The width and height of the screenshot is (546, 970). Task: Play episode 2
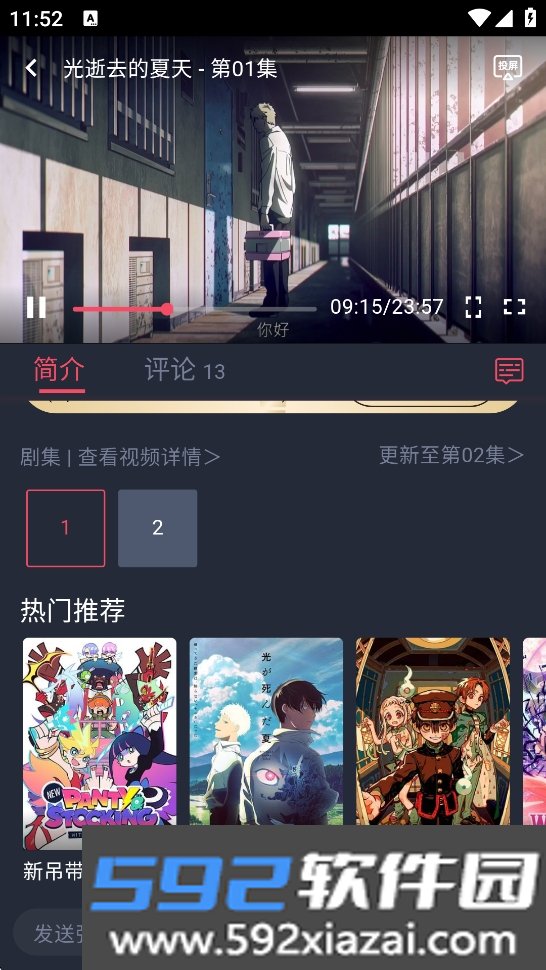[x=158, y=528]
